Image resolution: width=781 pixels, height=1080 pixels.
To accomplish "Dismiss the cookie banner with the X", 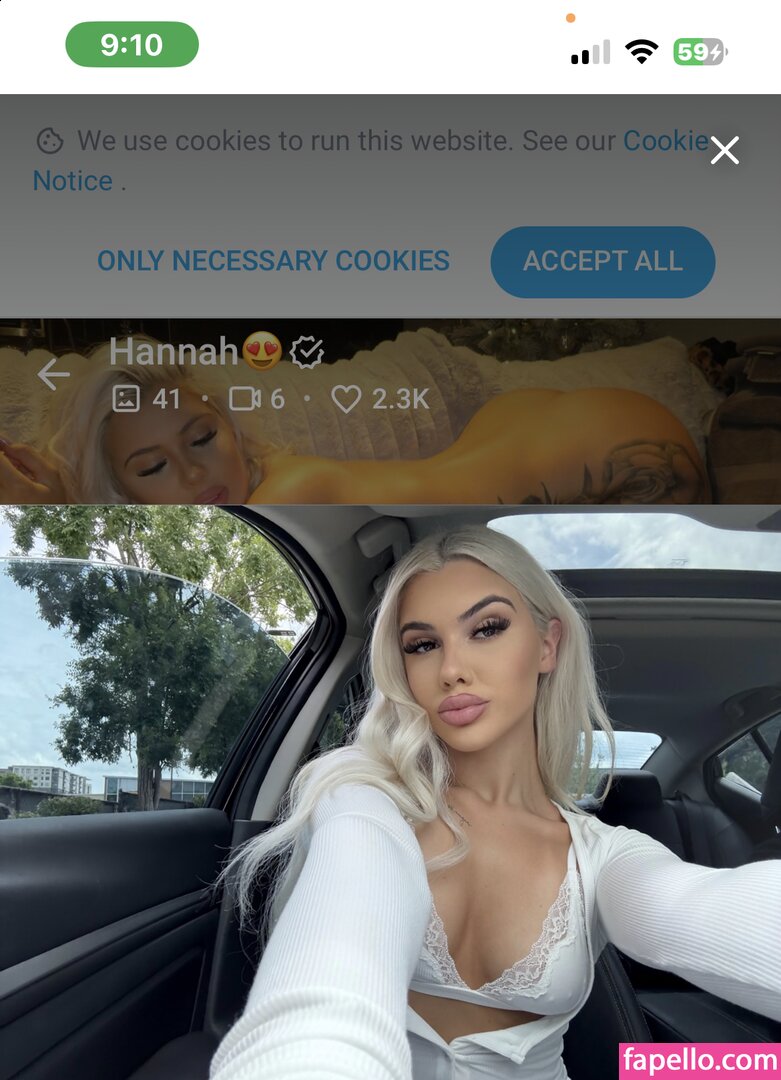I will [724, 151].
